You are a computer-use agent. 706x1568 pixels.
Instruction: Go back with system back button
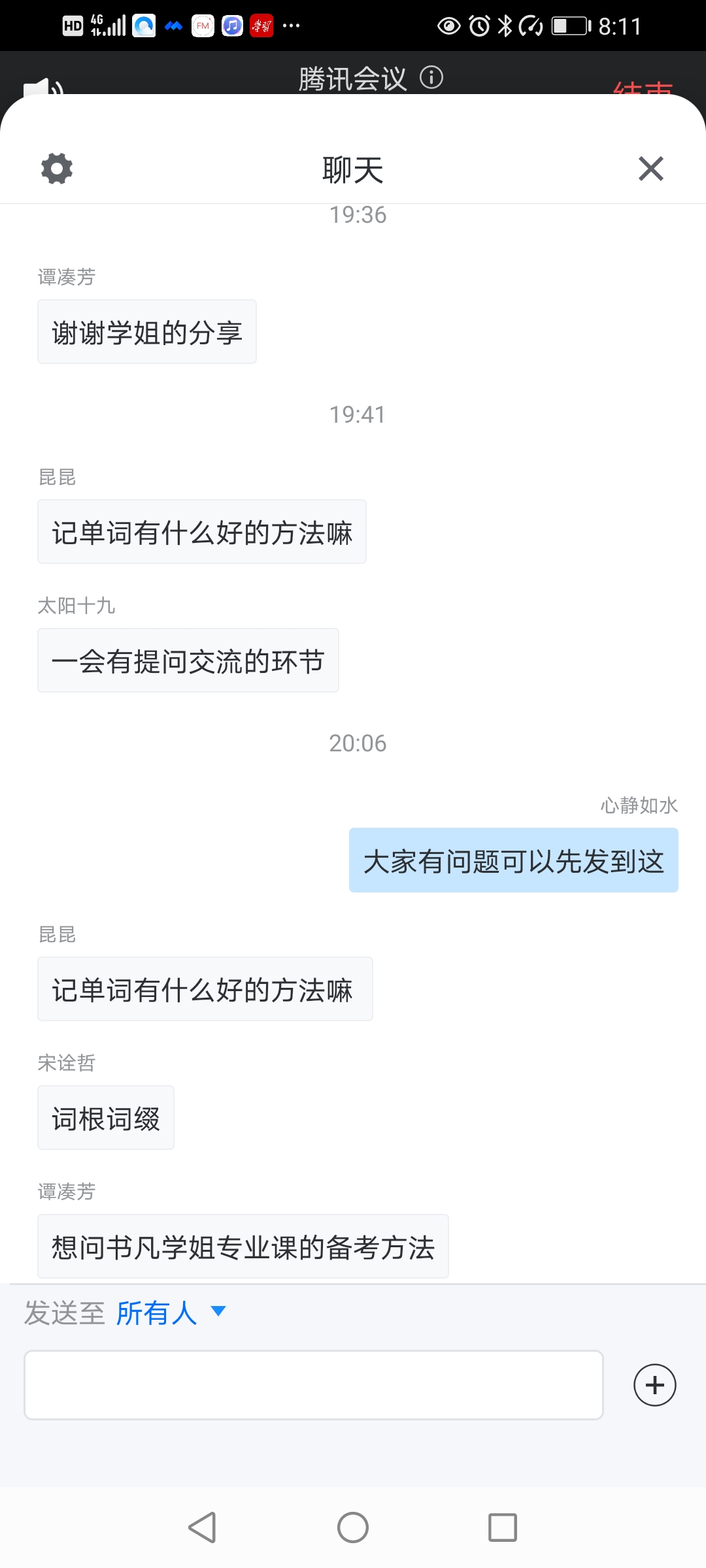click(202, 1527)
